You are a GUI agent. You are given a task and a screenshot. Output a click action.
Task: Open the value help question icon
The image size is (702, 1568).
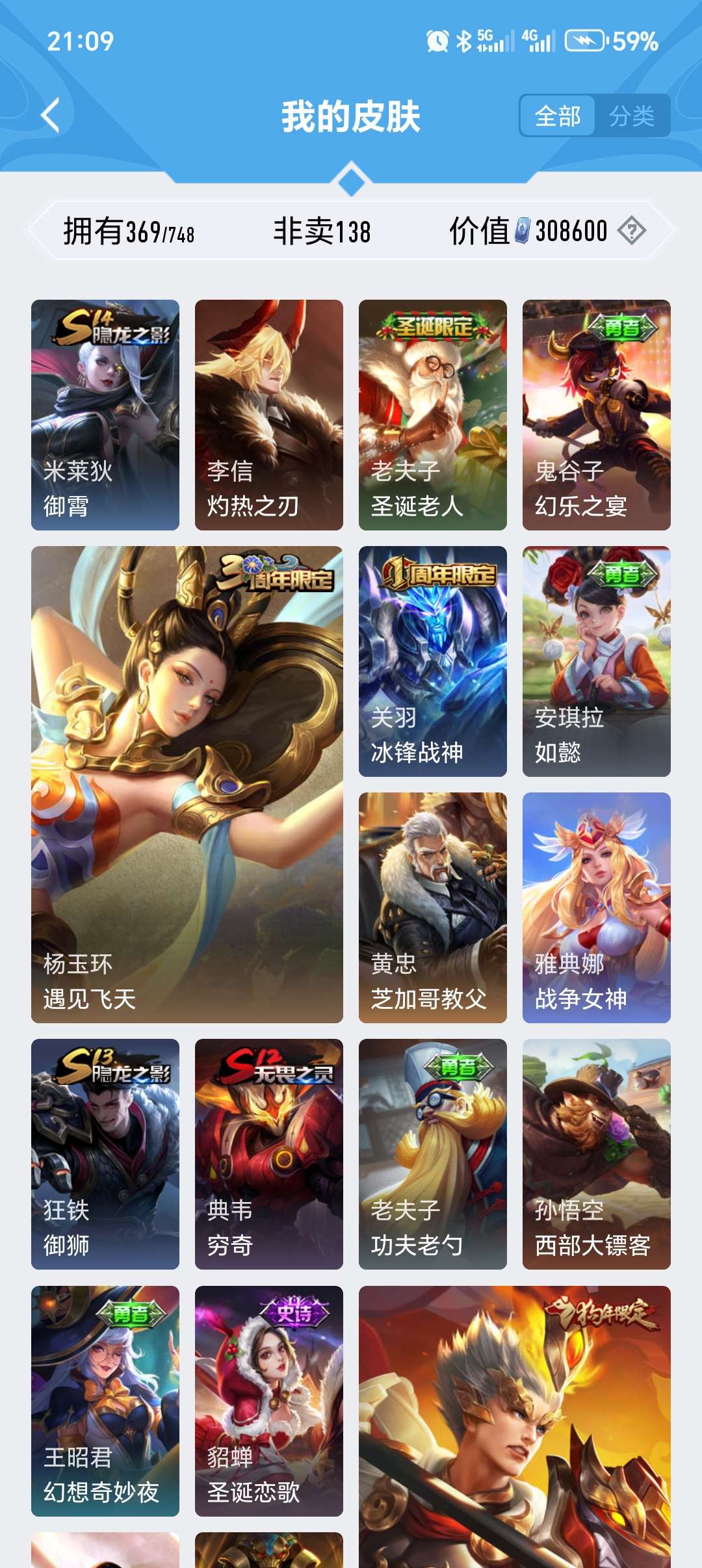point(631,231)
